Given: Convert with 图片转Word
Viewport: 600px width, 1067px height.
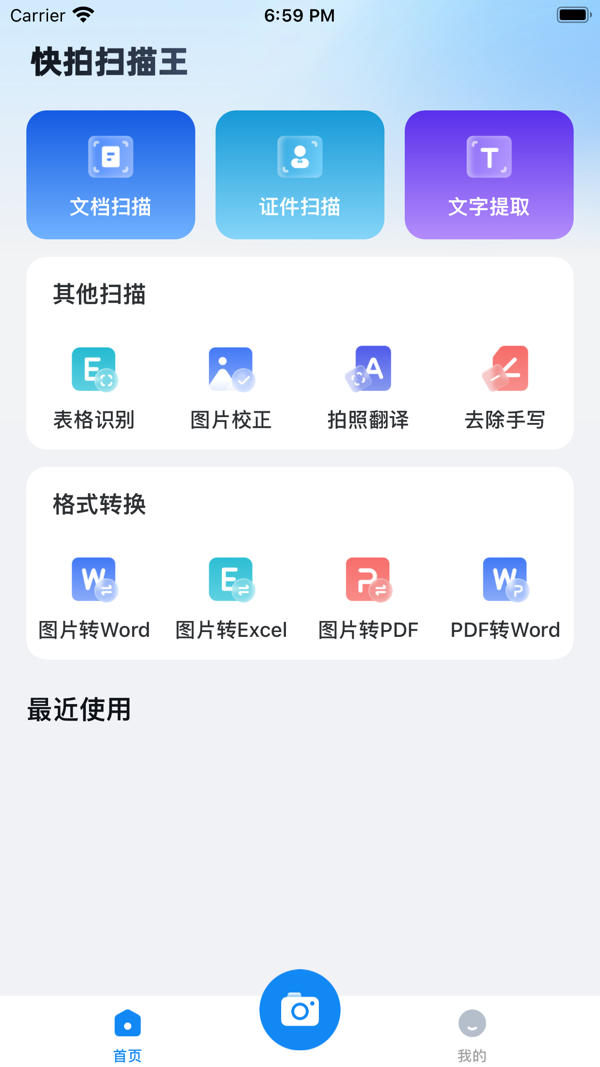Looking at the screenshot, I should click(x=94, y=597).
